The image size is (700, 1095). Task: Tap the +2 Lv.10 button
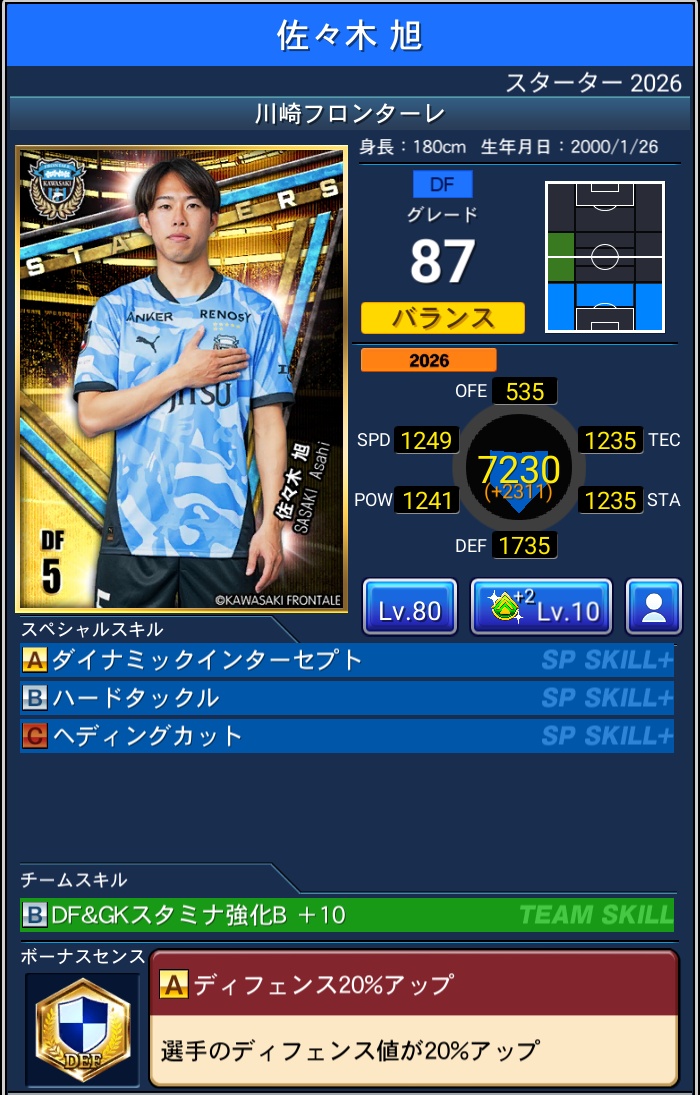point(541,607)
